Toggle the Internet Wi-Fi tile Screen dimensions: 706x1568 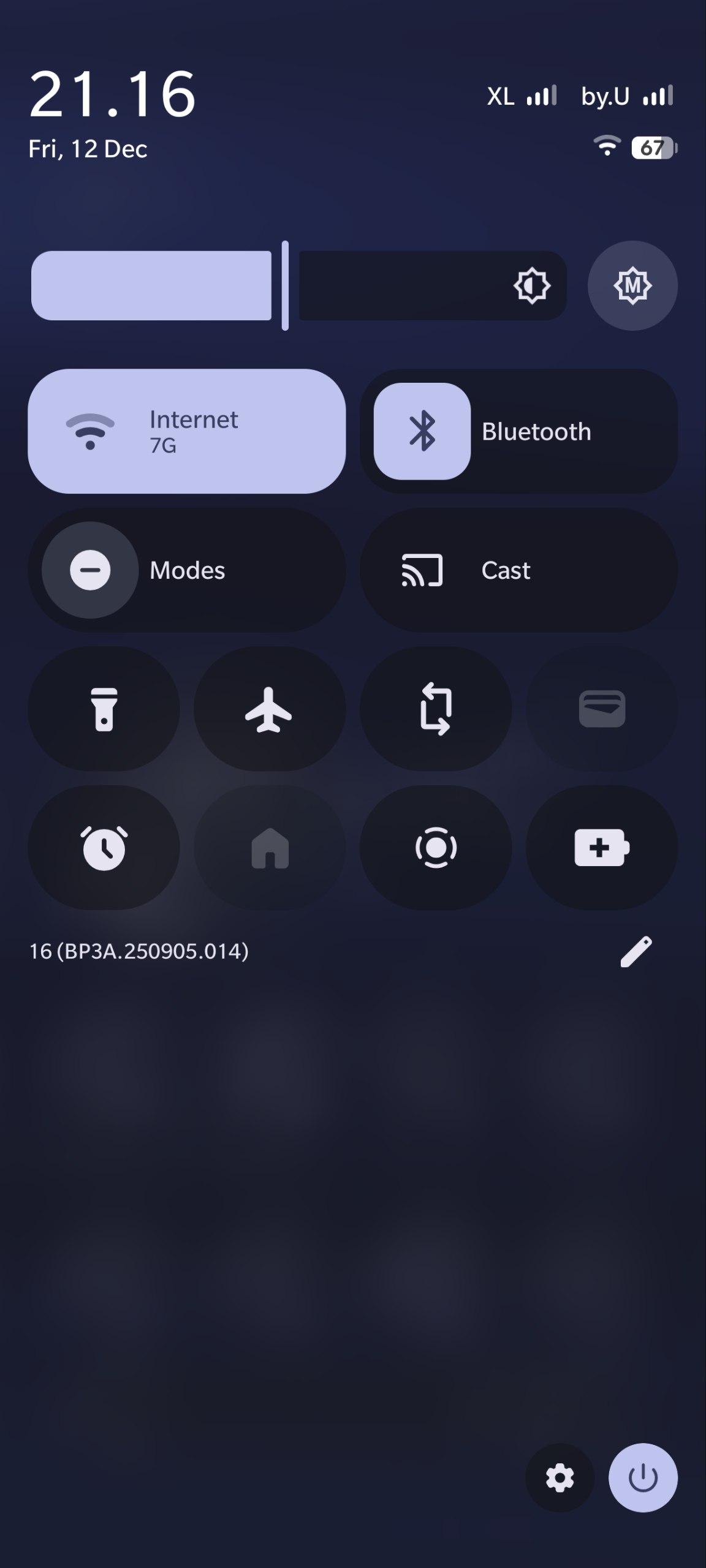186,431
